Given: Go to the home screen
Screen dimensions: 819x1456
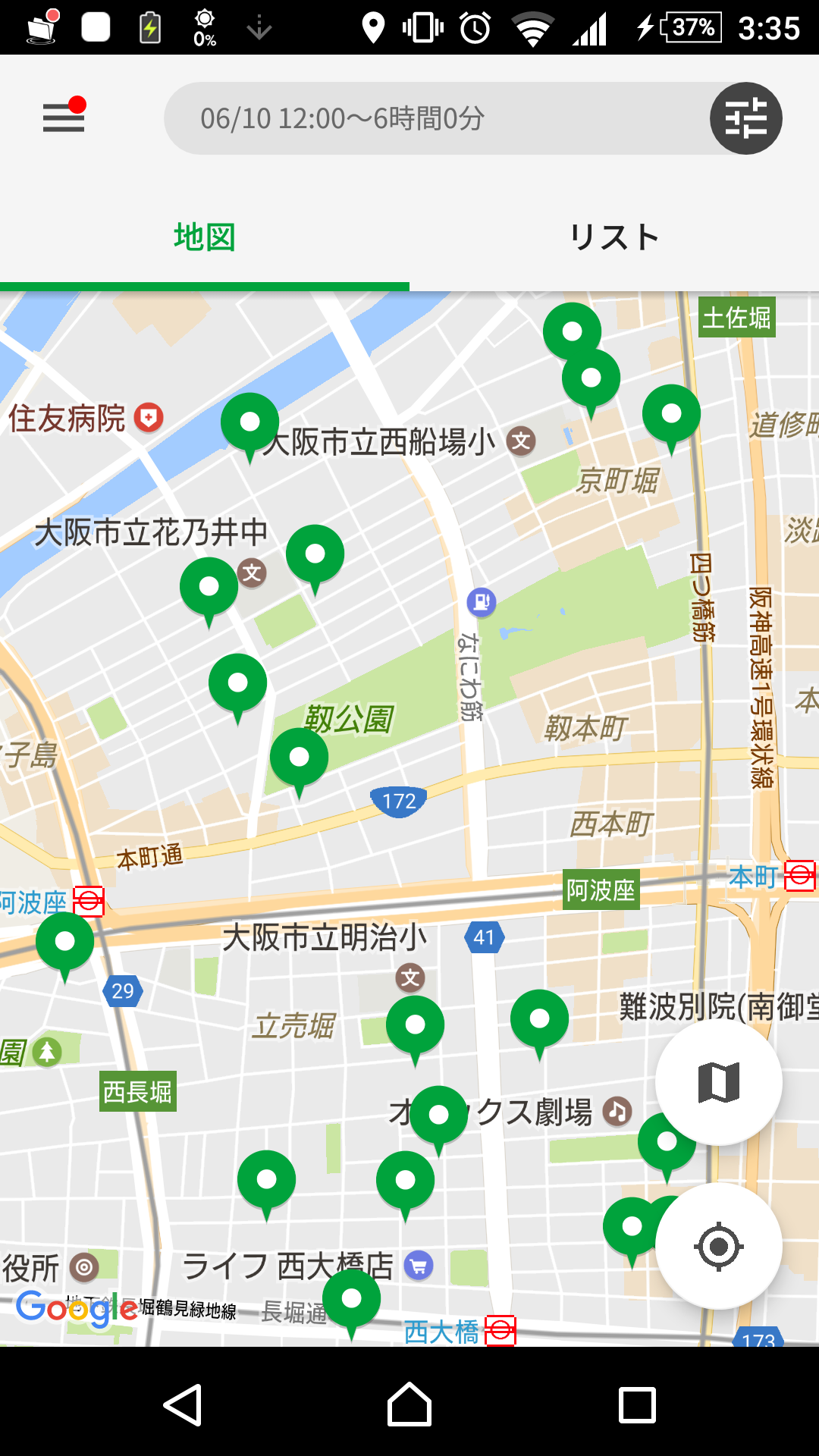Looking at the screenshot, I should (409, 1404).
